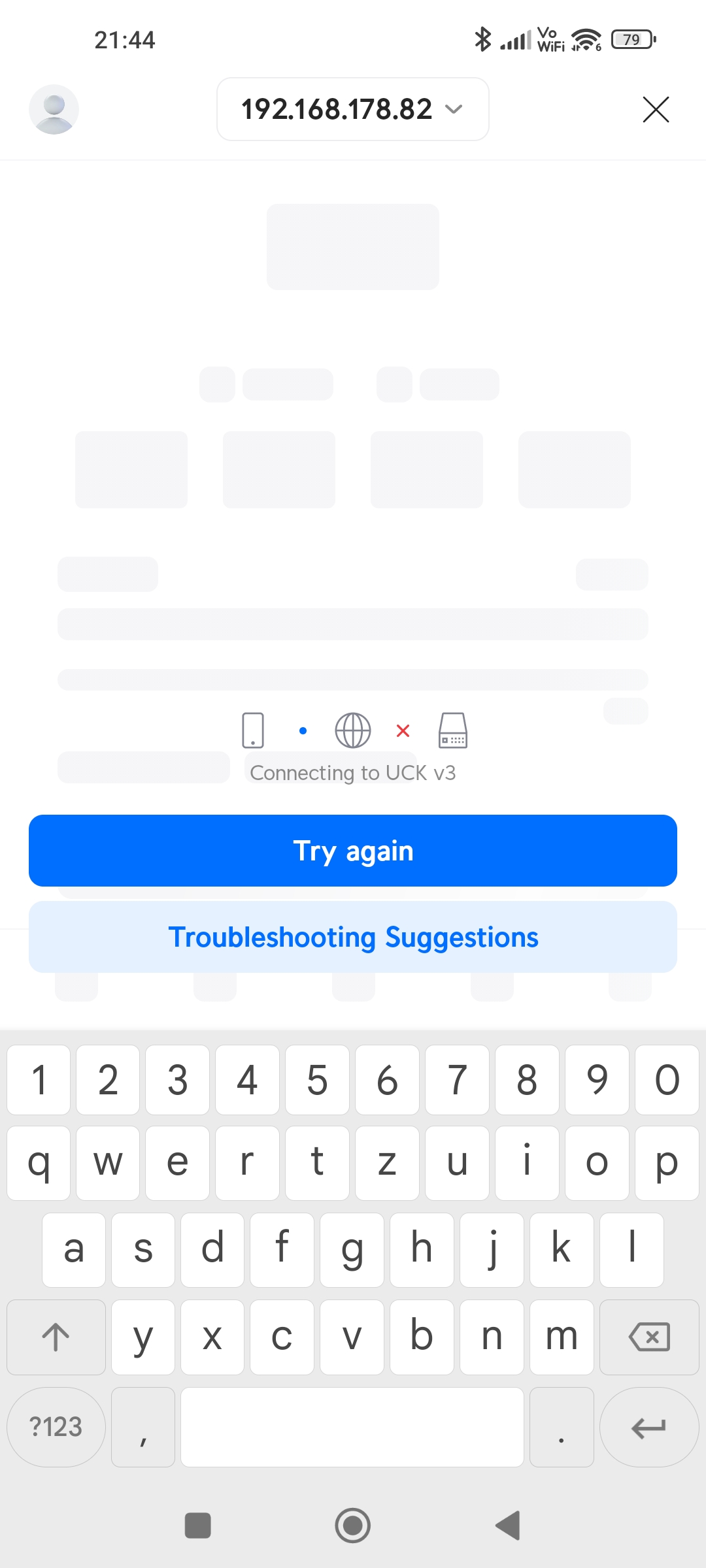706x1568 pixels.
Task: Open the user profile avatar
Action: (x=54, y=109)
